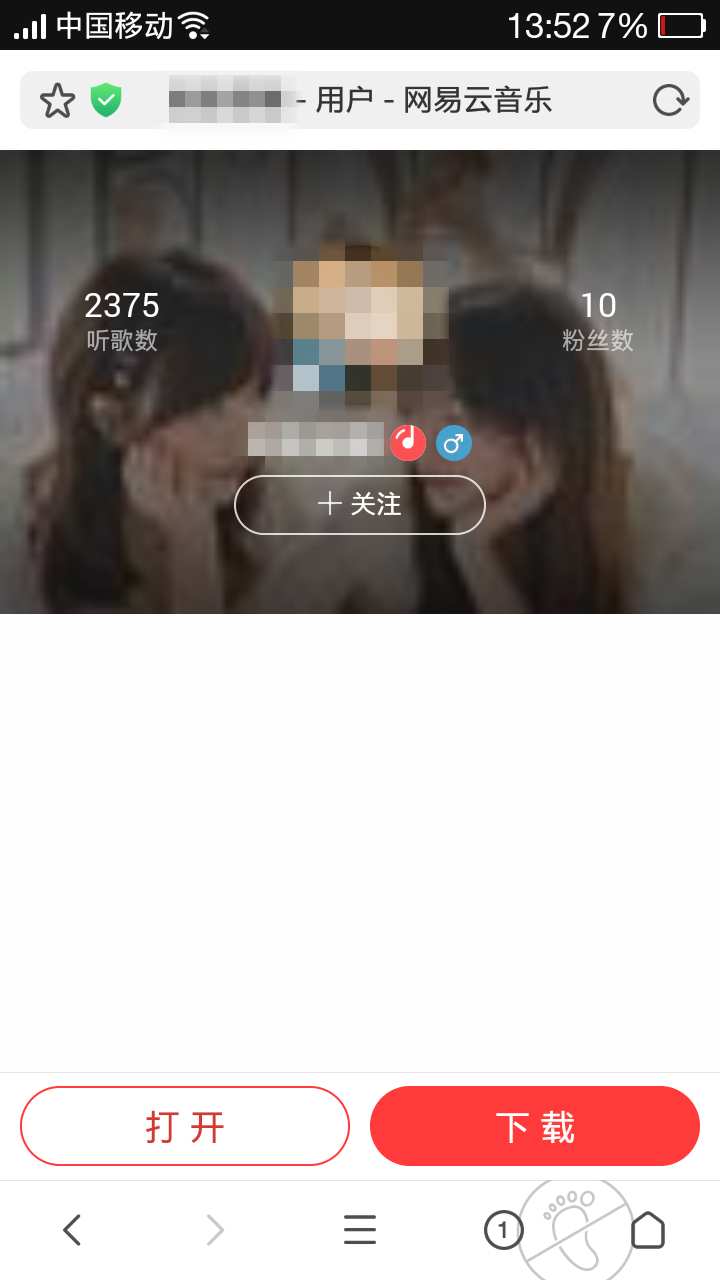The image size is (720, 1280).
Task: Open the tab switcher showing 1
Action: [x=503, y=1230]
